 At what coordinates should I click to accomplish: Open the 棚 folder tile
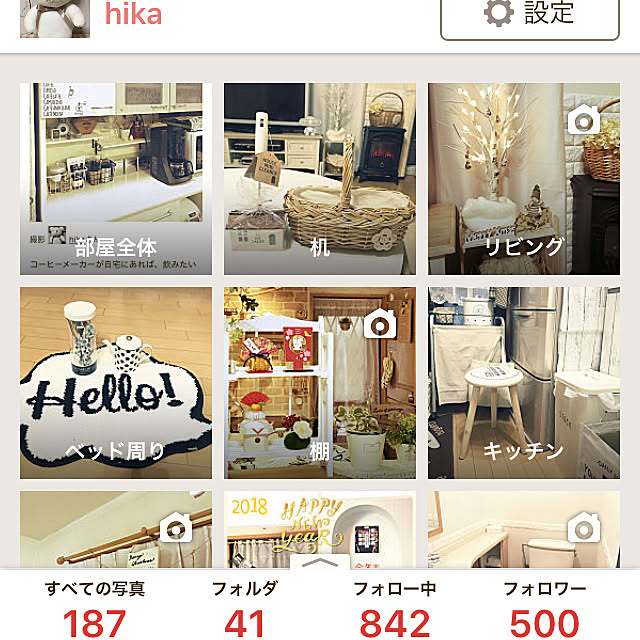pos(320,383)
